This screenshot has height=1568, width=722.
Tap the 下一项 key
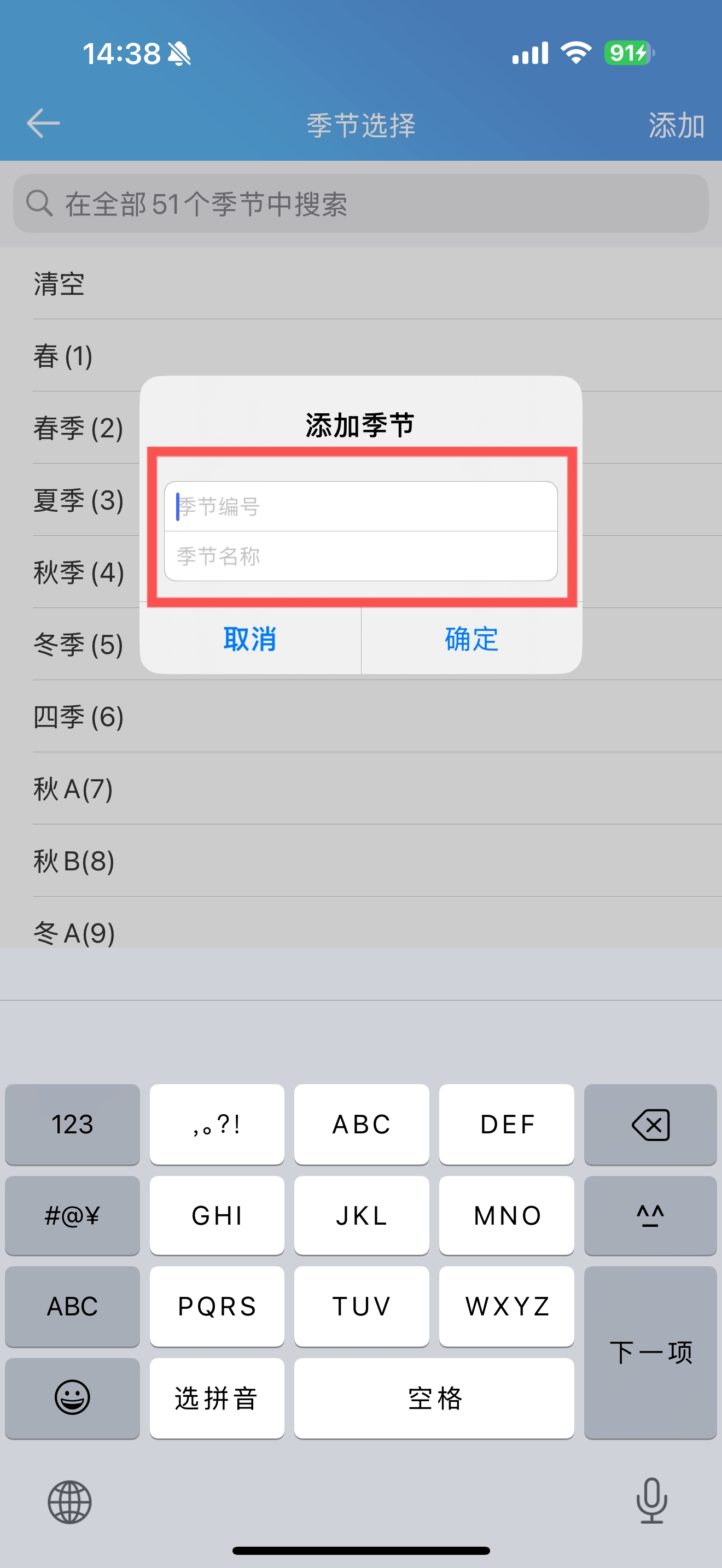tap(650, 1353)
